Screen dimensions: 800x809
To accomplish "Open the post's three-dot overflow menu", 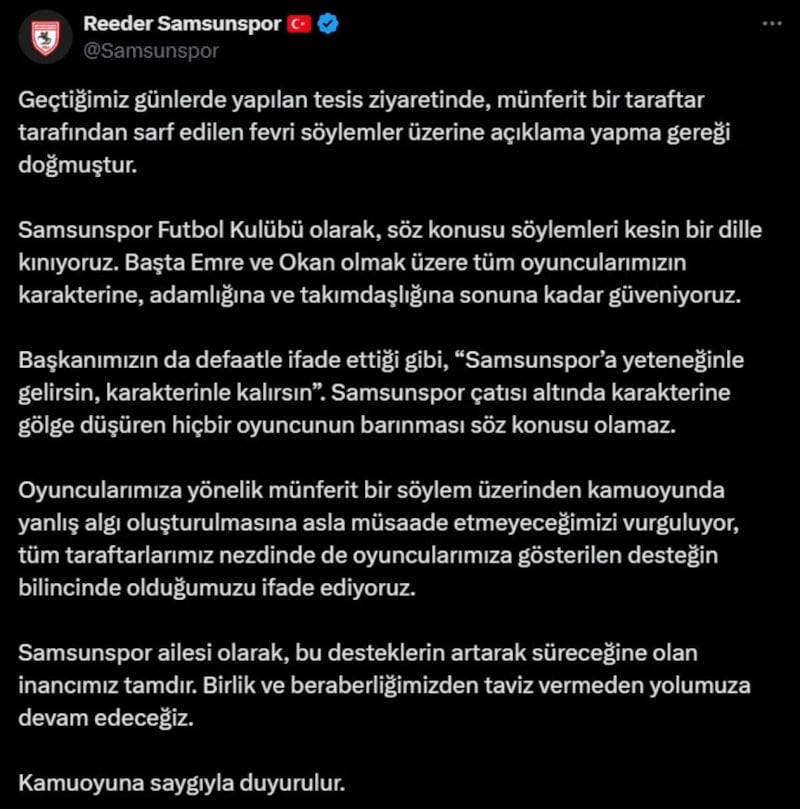I will (773, 23).
